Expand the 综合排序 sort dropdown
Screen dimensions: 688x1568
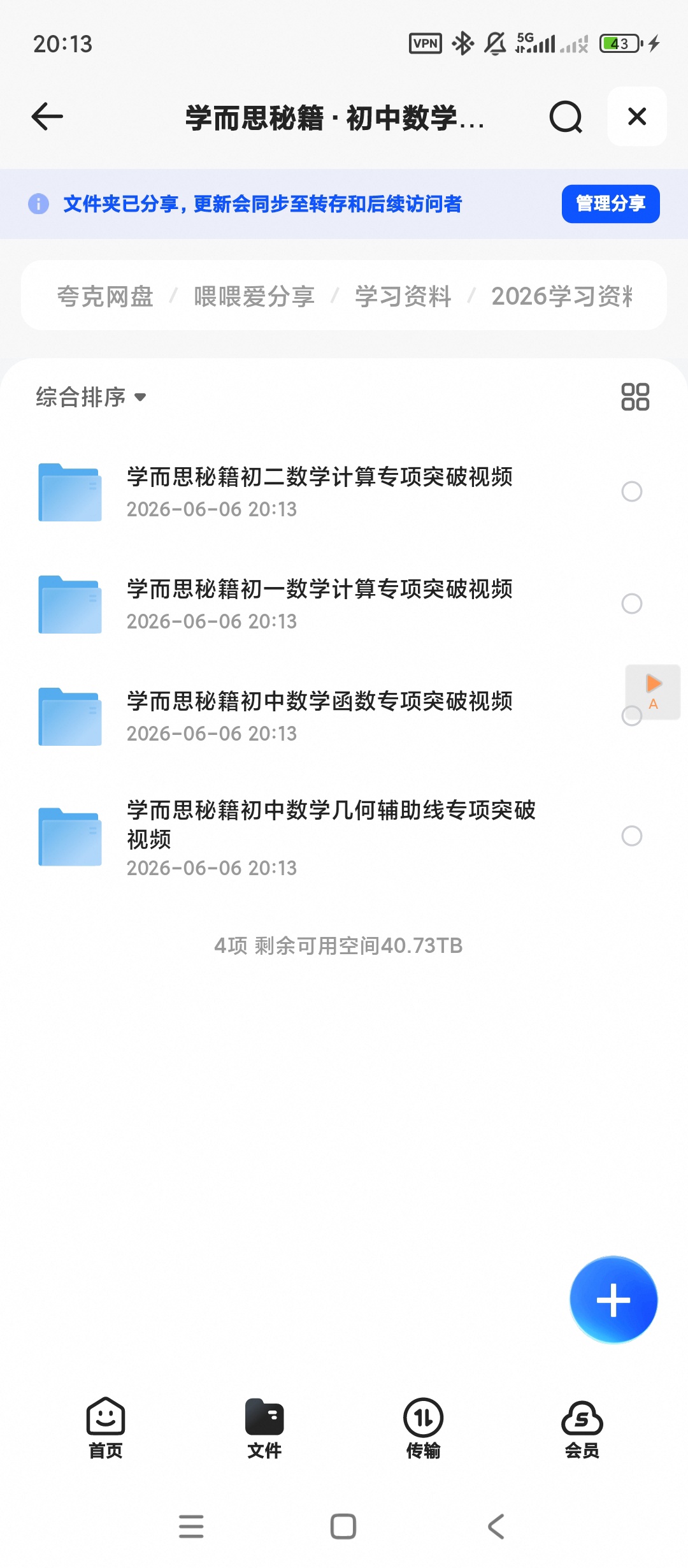click(x=91, y=397)
